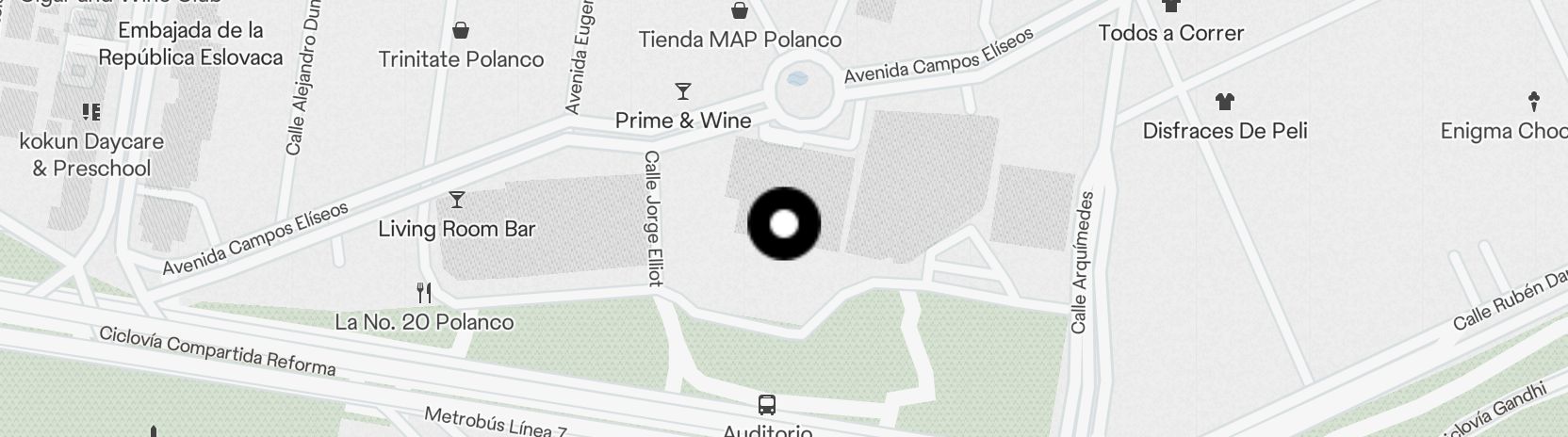Select La No. 20 Polanco restaurant marker

[424, 293]
